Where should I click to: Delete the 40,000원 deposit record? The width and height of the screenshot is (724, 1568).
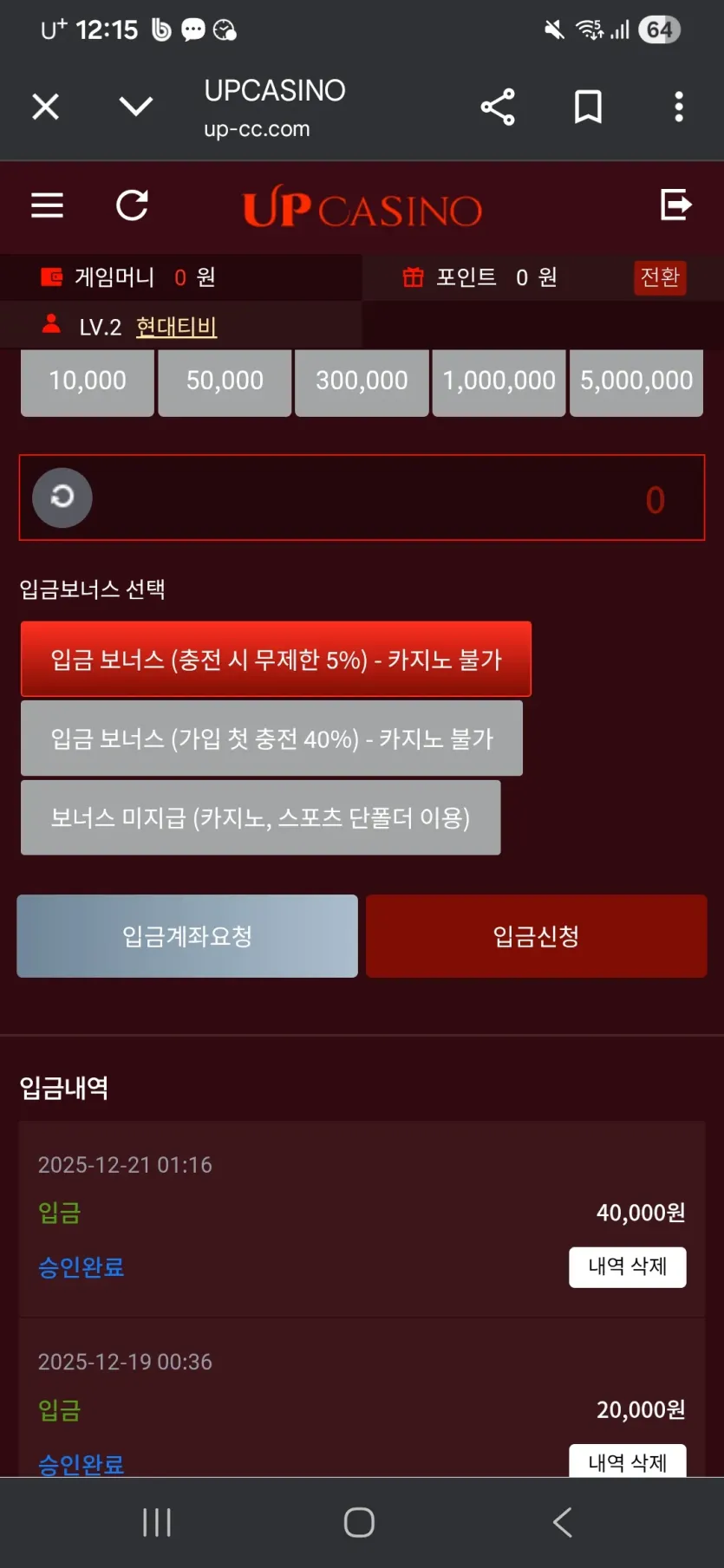628,1267
